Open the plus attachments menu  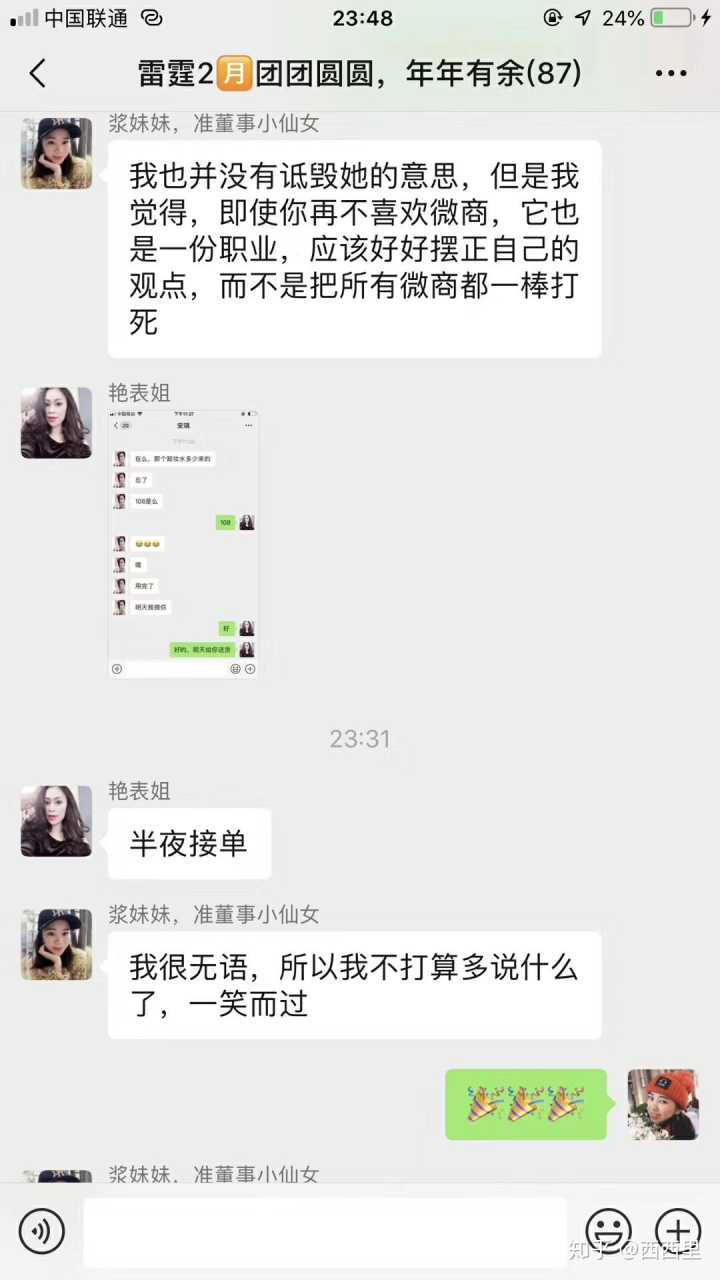(677, 1231)
